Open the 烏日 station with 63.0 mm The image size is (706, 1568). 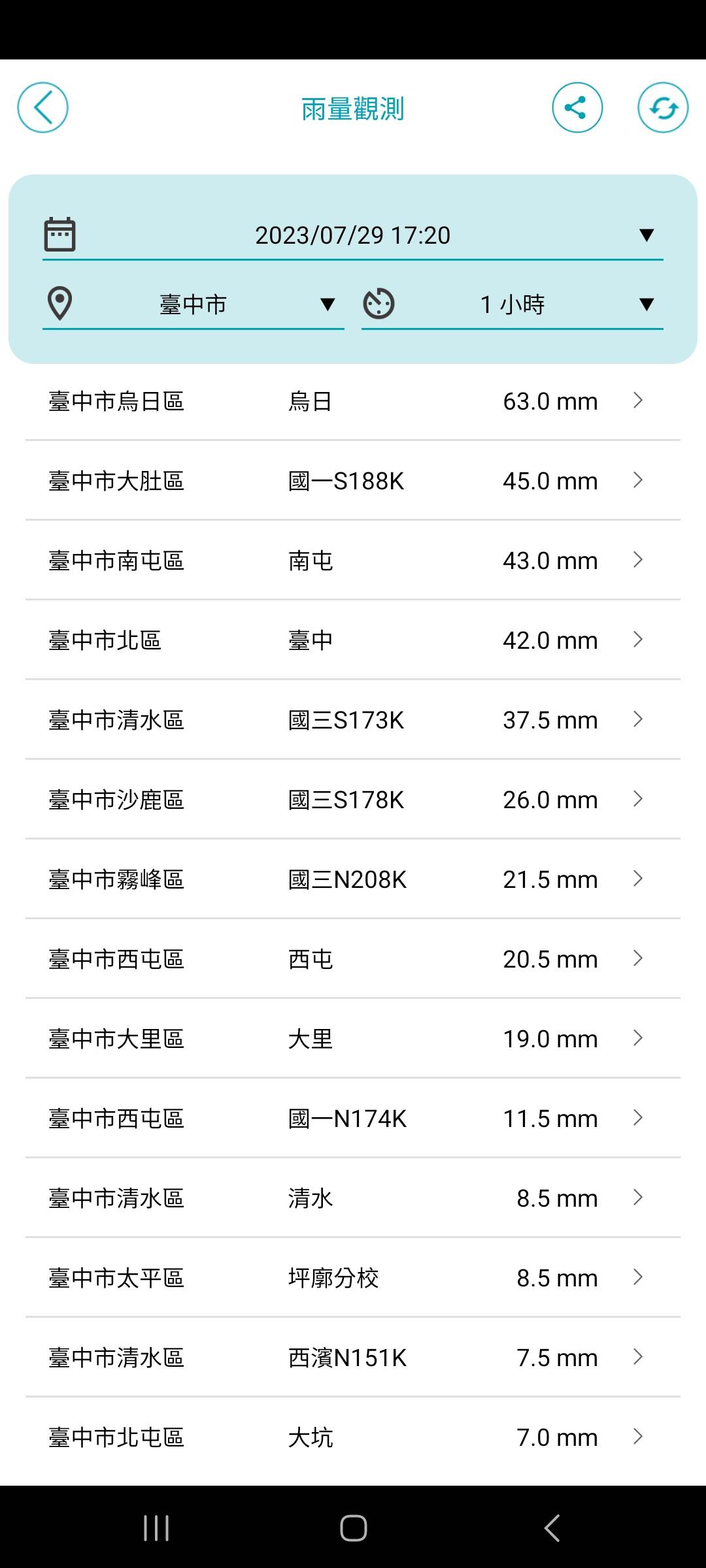(353, 401)
